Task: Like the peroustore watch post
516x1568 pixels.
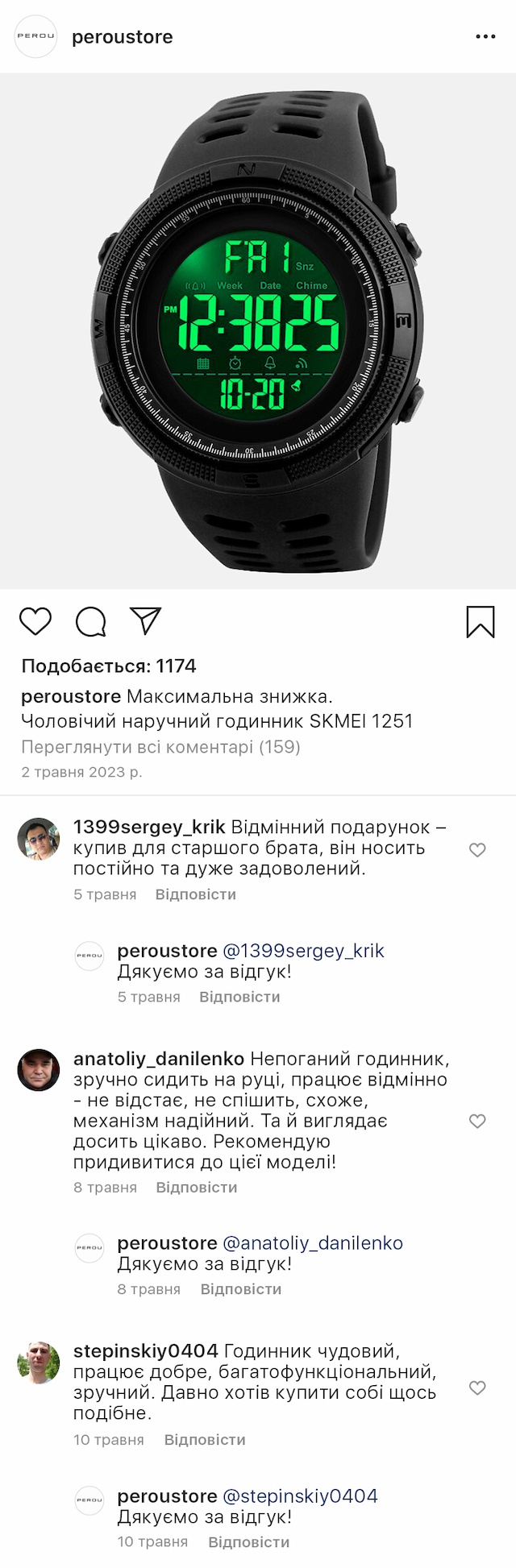Action: click(x=35, y=622)
